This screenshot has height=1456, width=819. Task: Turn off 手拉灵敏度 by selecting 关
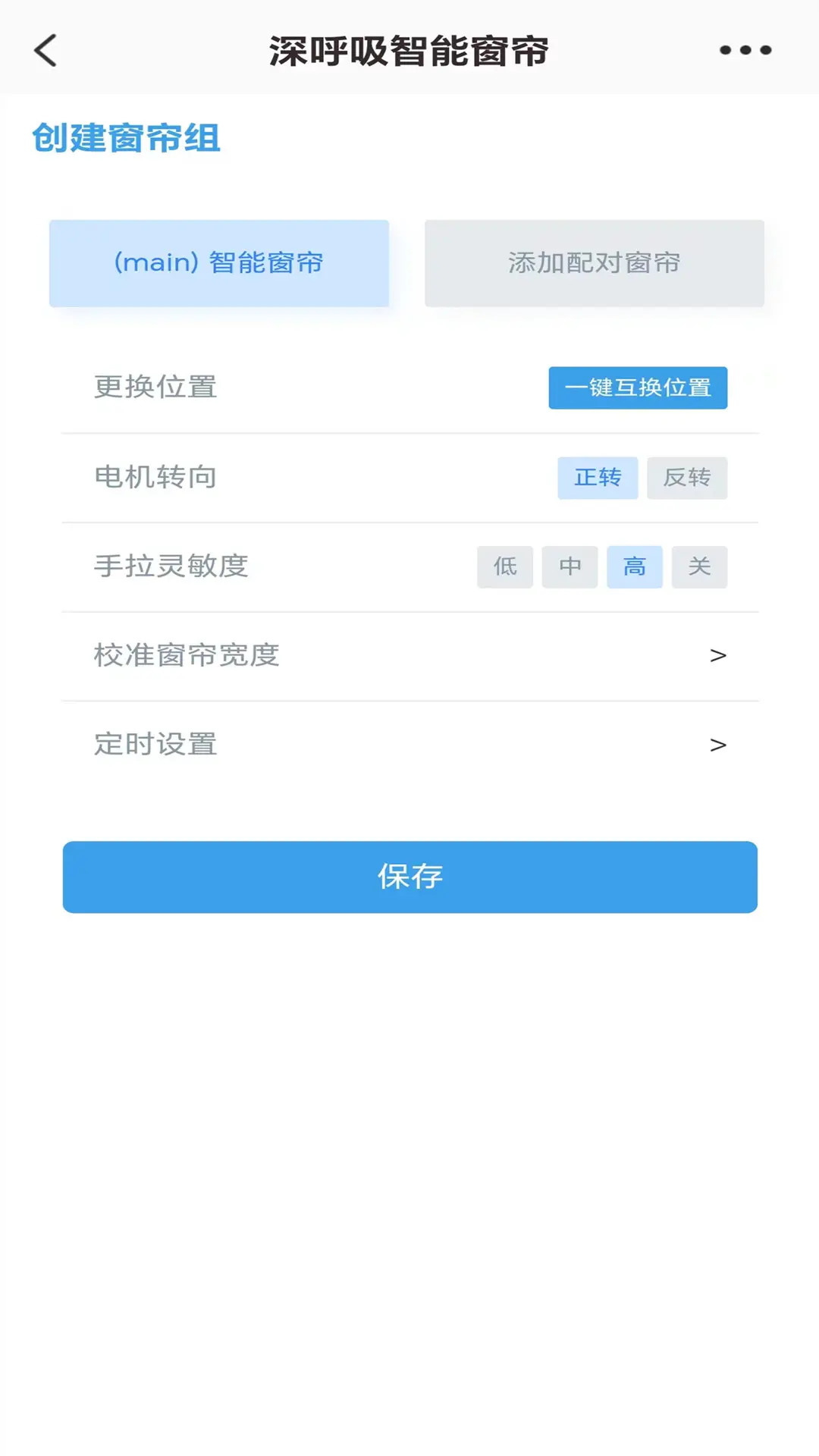(700, 567)
